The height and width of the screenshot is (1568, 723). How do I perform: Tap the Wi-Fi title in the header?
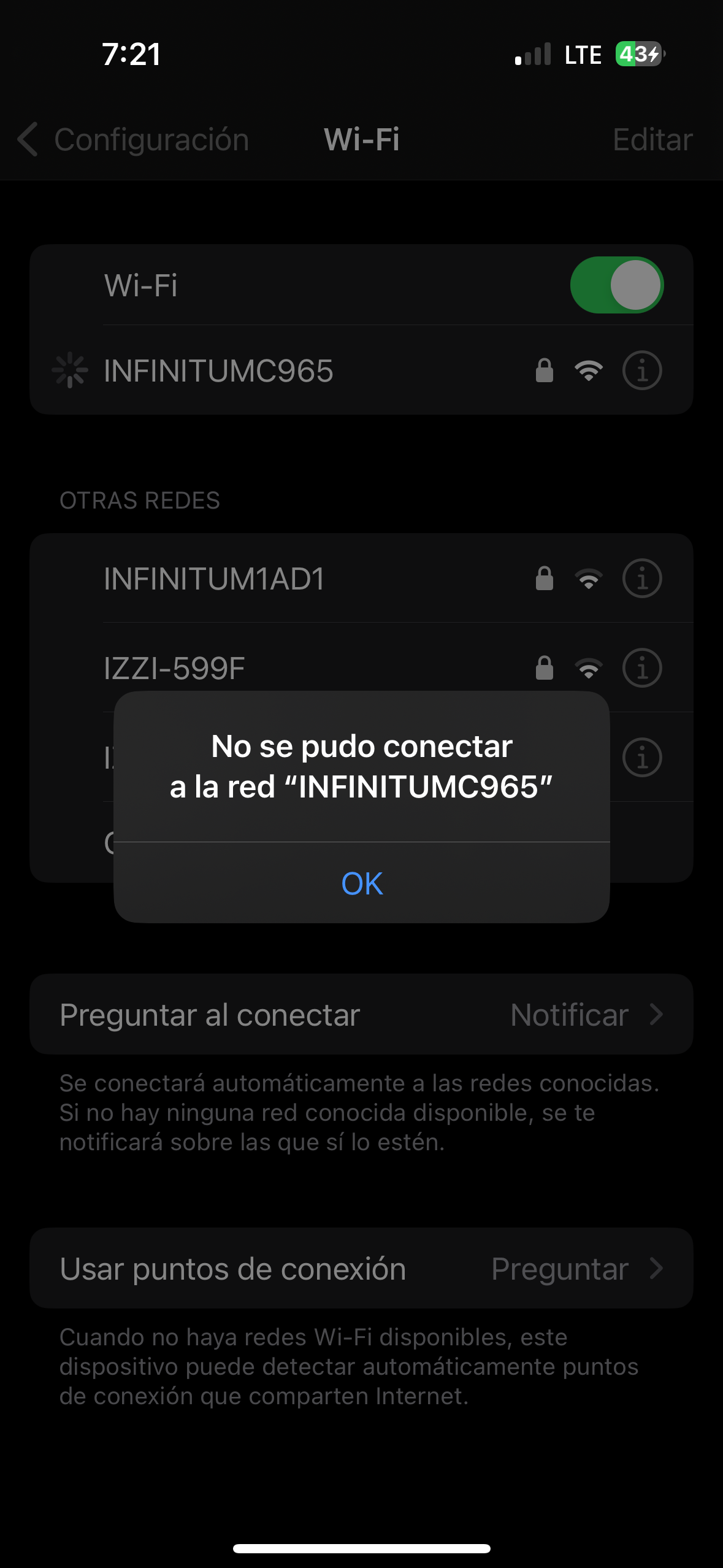click(361, 140)
